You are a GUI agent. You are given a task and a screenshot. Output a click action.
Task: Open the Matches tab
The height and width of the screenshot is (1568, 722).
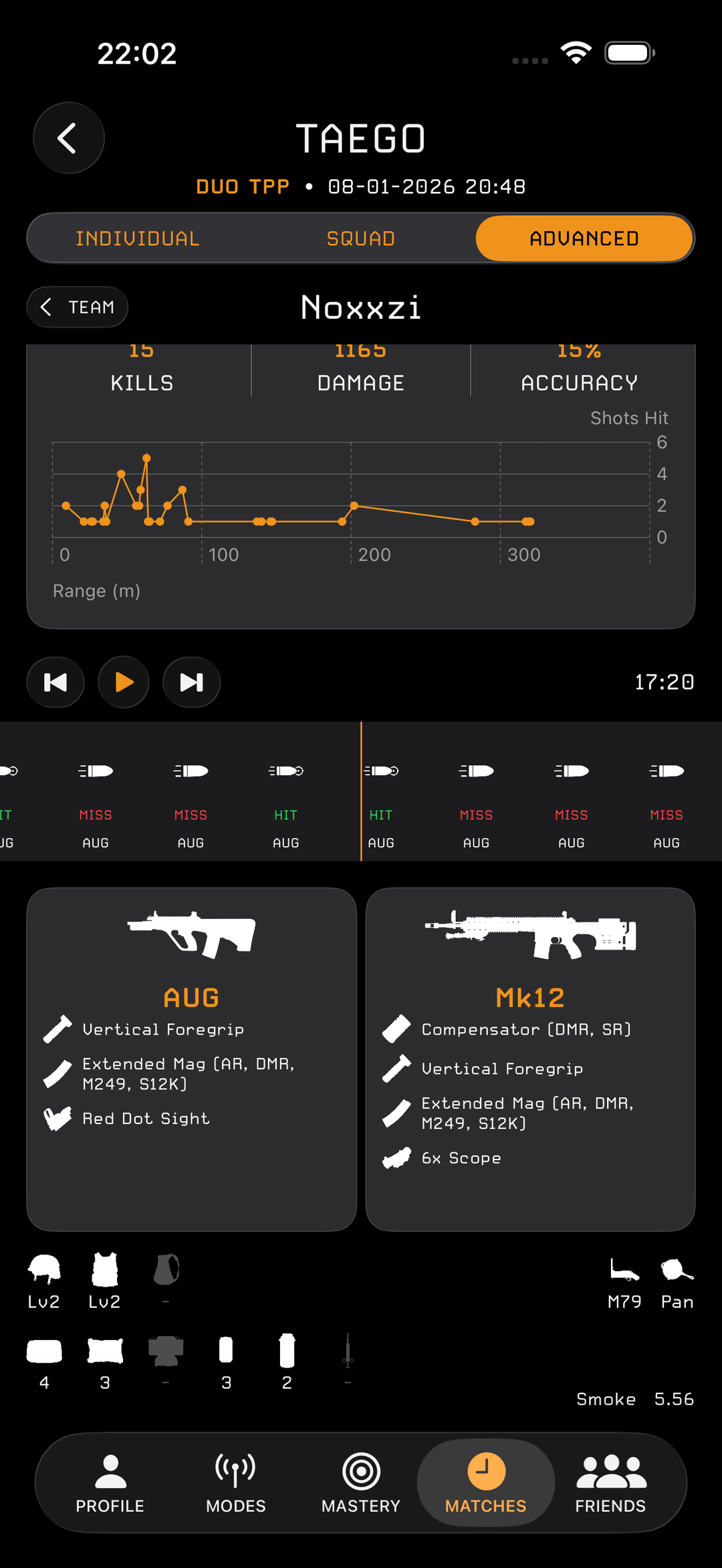[486, 1483]
